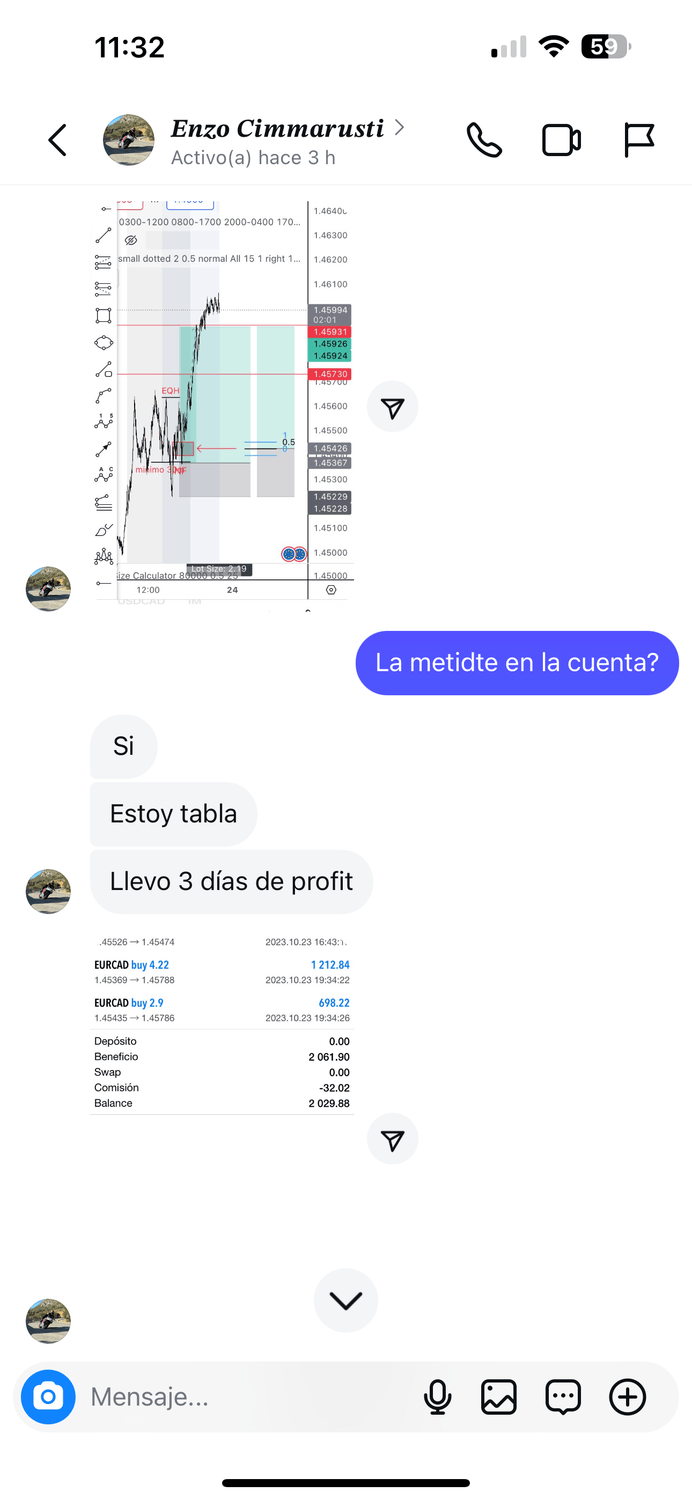The height and width of the screenshot is (1500, 692).
Task: Open Enzo Cimmarusti's profile details
Action: click(x=277, y=141)
